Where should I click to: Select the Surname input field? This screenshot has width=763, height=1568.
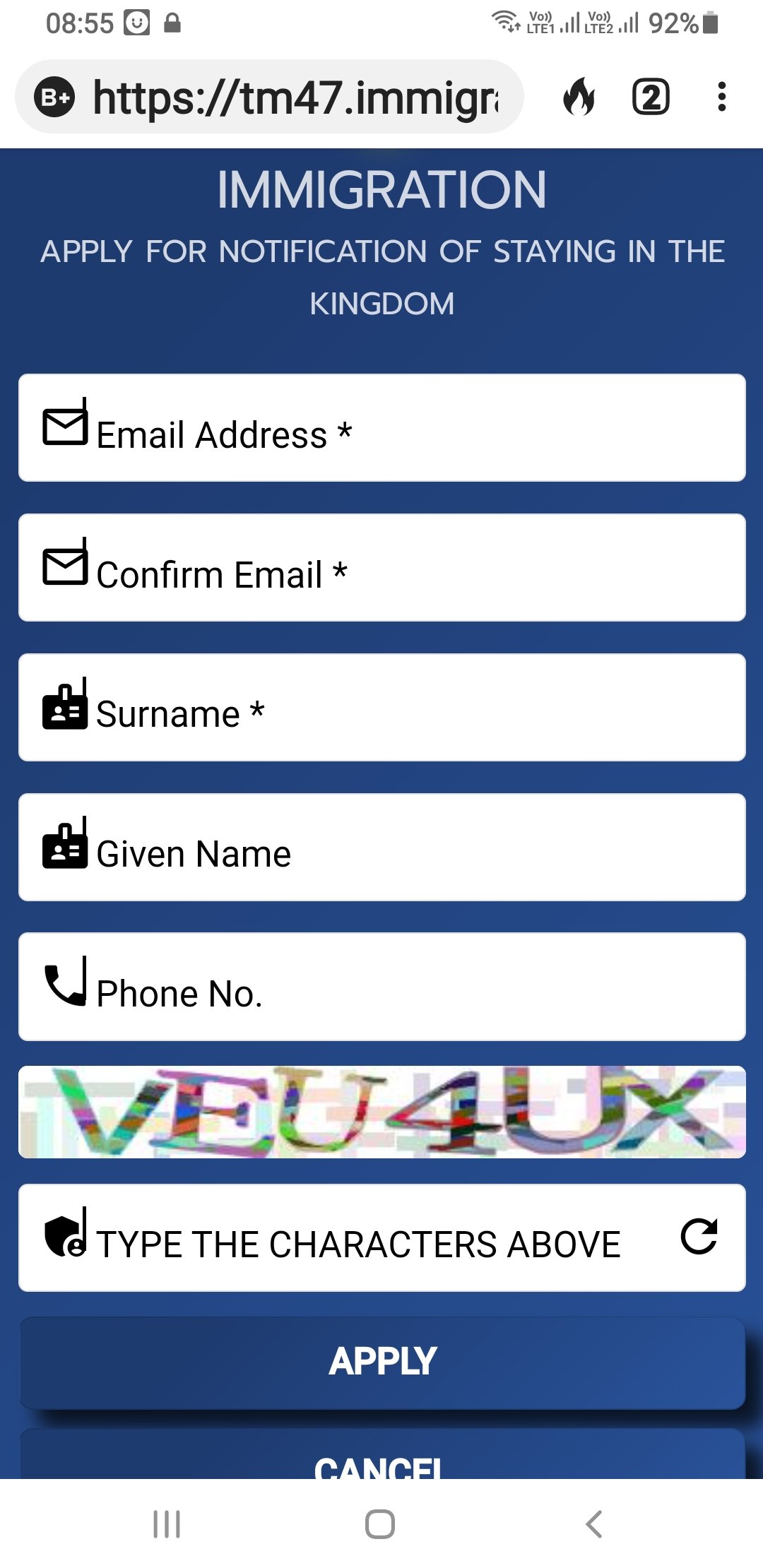pos(381,708)
